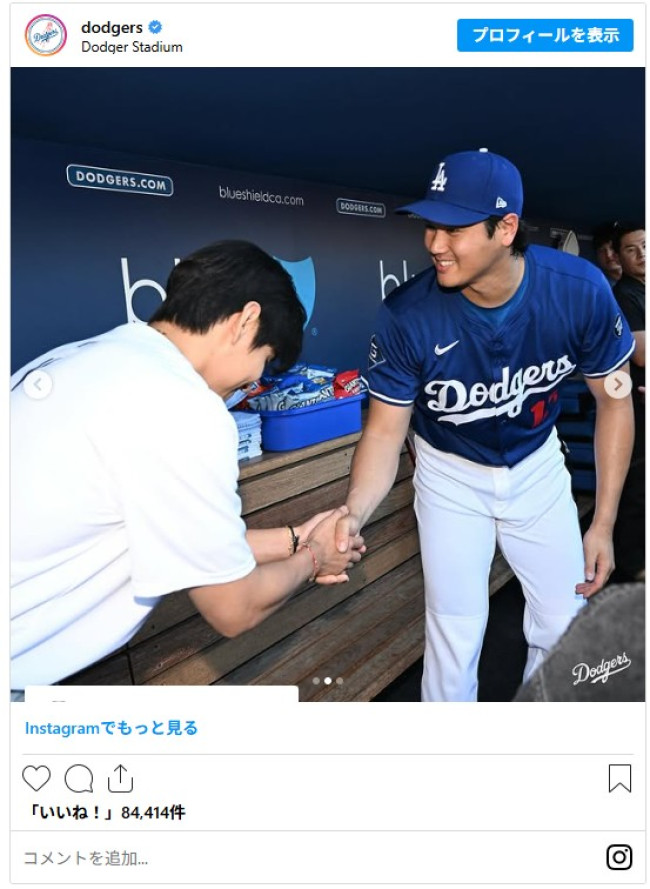Viewport: 650px width, 889px height.
Task: Like this post with the heart icon
Action: coord(37,778)
